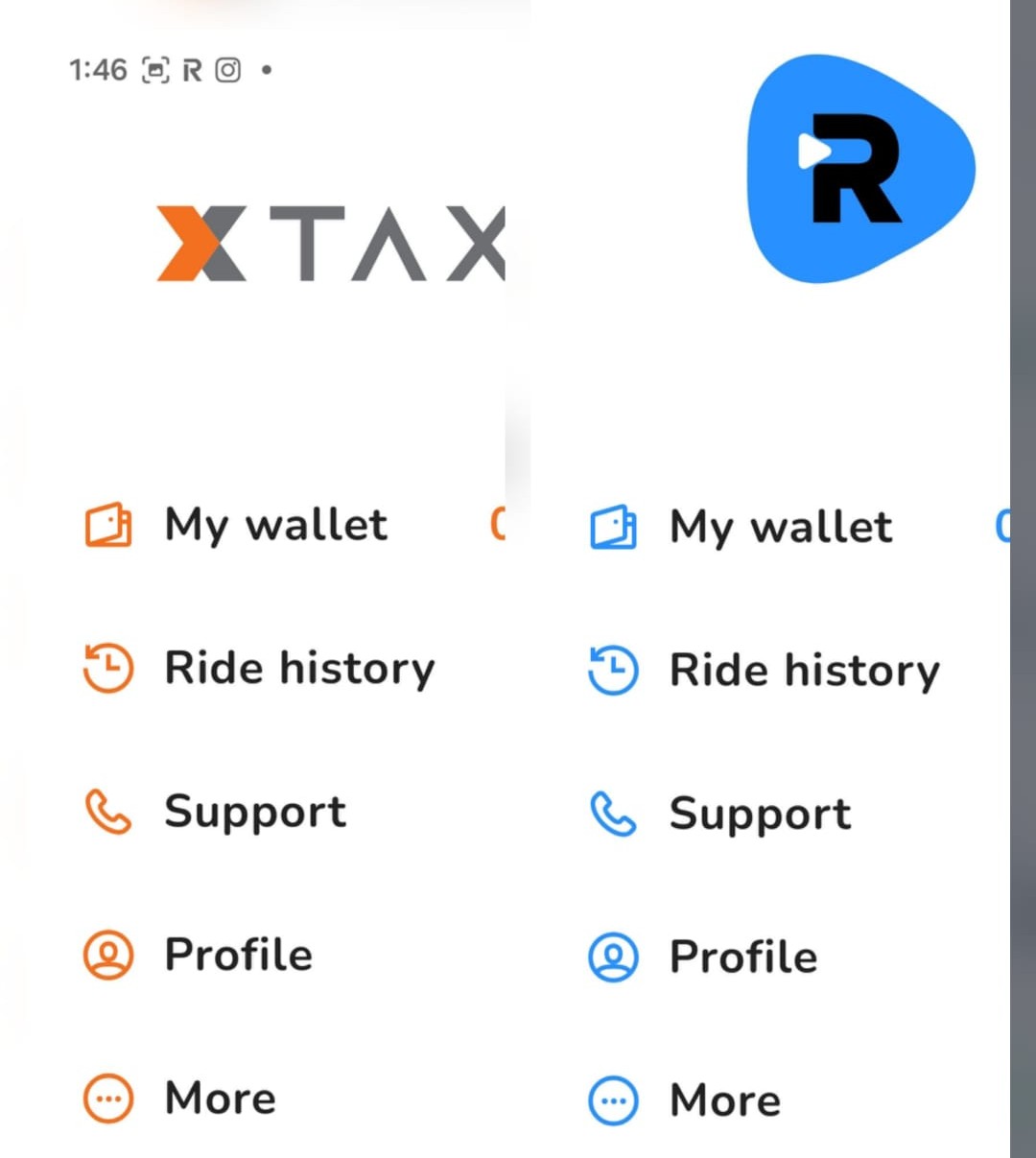Select the orange Ride history clock icon
Viewport: 1036px width, 1158px height.
(107, 668)
